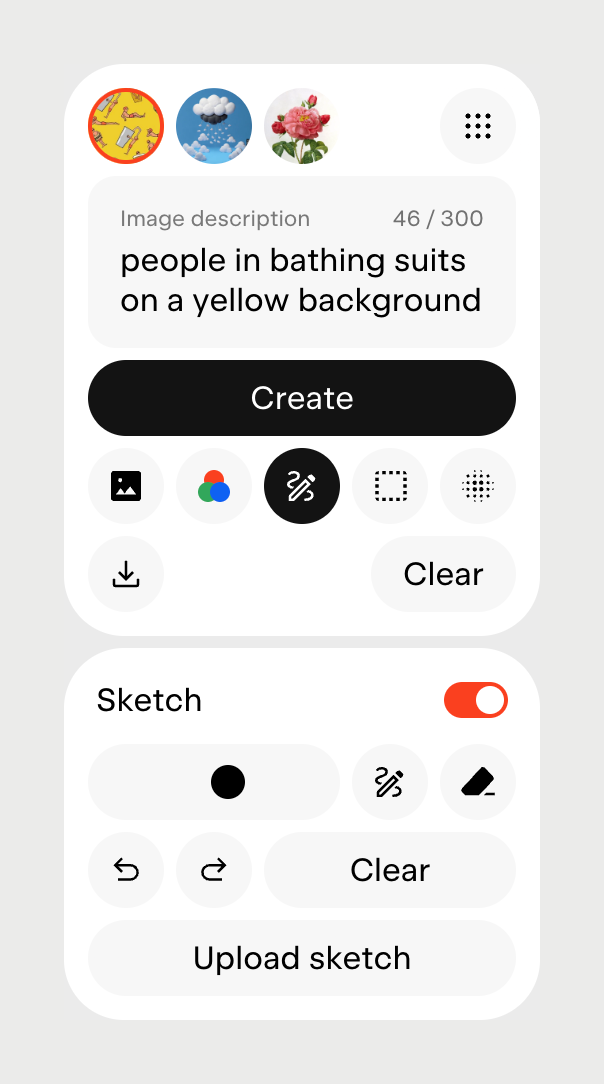Pick the pen tool in Sketch panel
The image size is (604, 1084).
(390, 782)
